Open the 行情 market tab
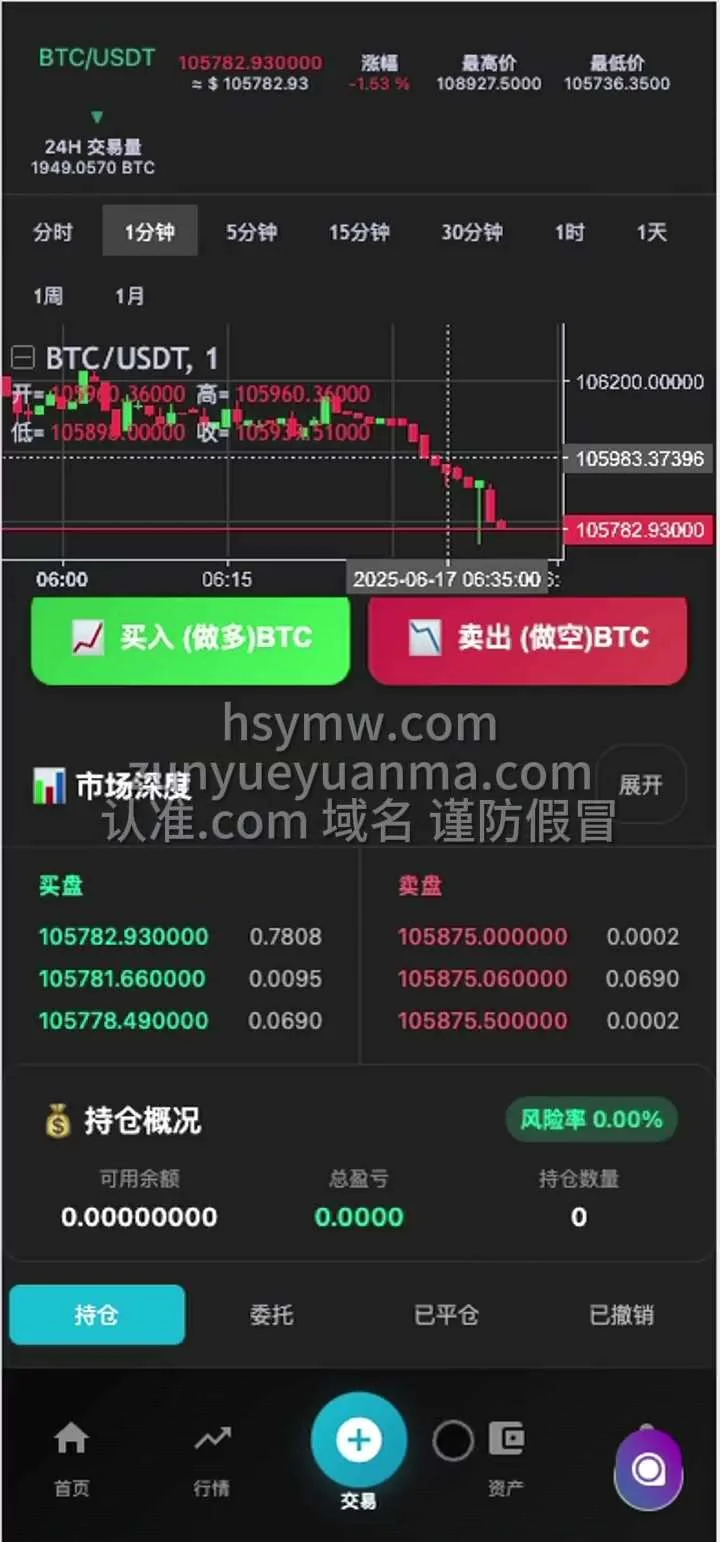Viewport: 720px width, 1542px height. click(x=212, y=1458)
